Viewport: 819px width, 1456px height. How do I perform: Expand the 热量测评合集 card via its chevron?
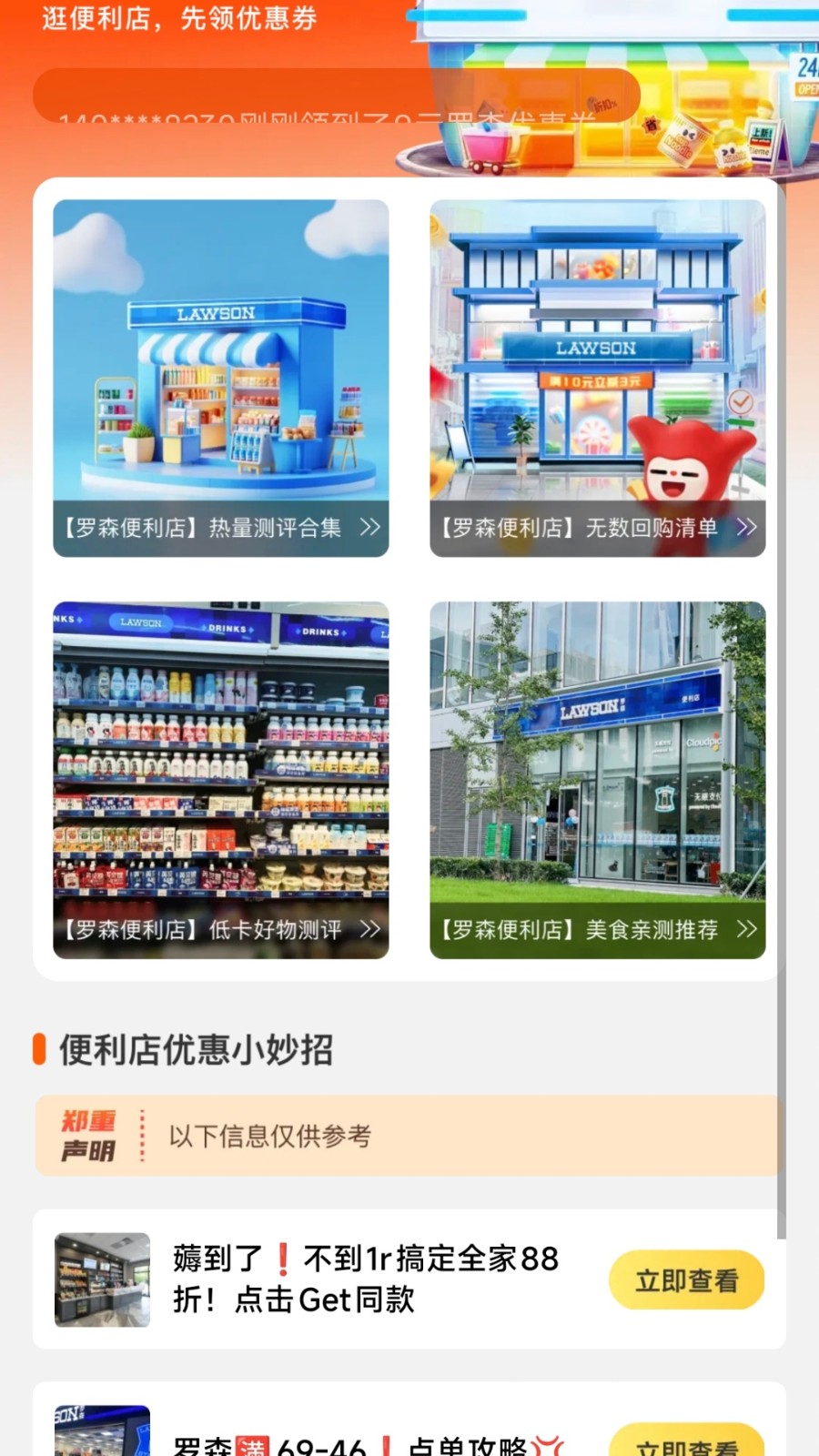[370, 527]
